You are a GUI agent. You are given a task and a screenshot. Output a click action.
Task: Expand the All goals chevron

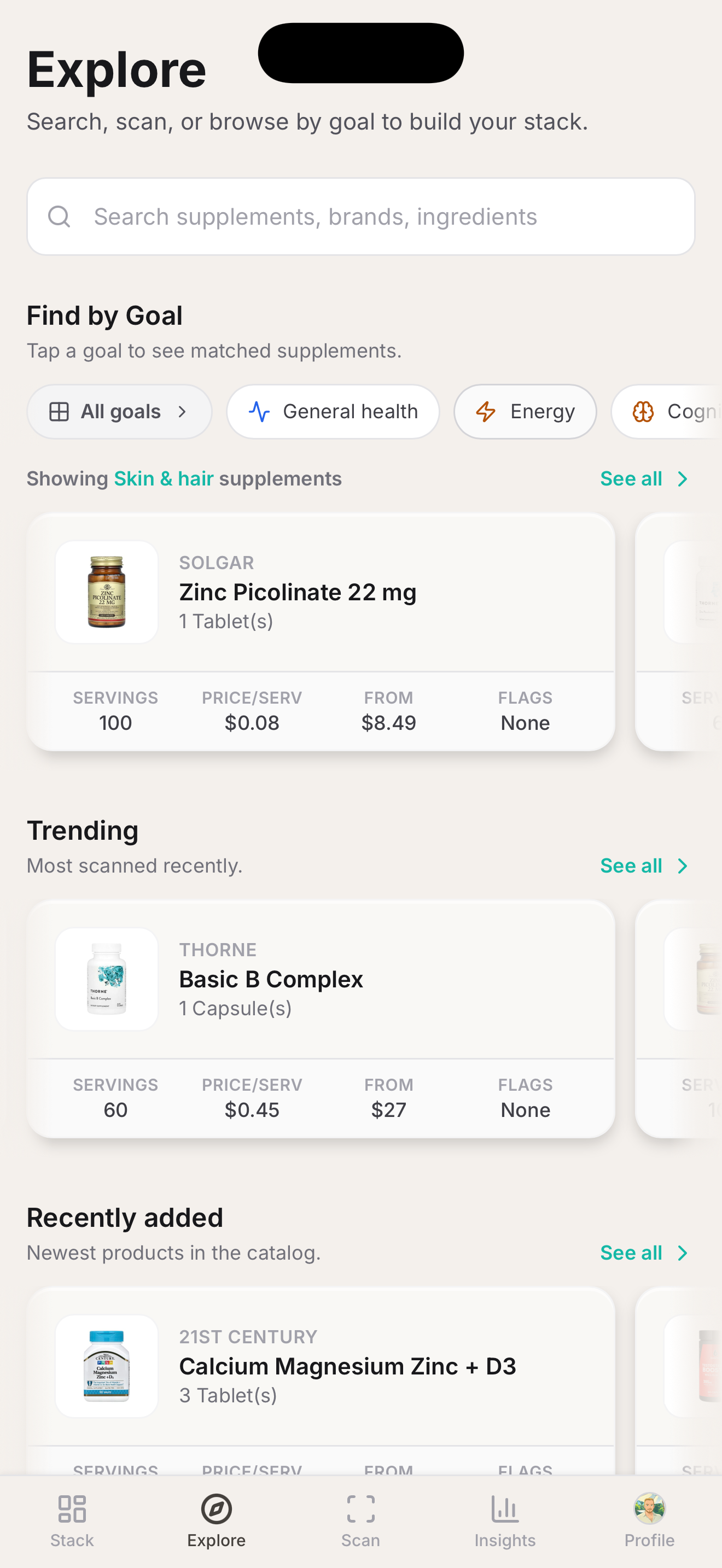(184, 412)
